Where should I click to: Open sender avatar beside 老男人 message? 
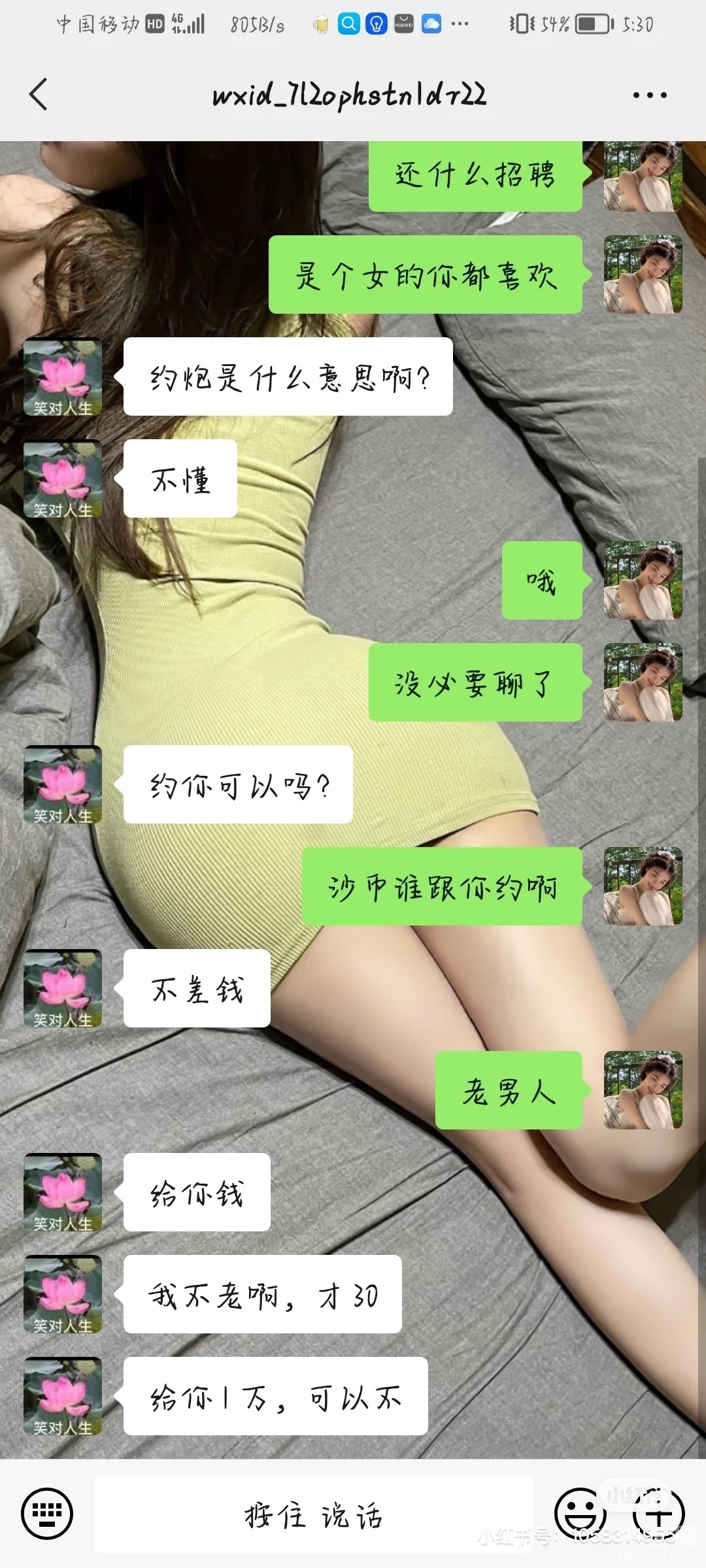(643, 1090)
